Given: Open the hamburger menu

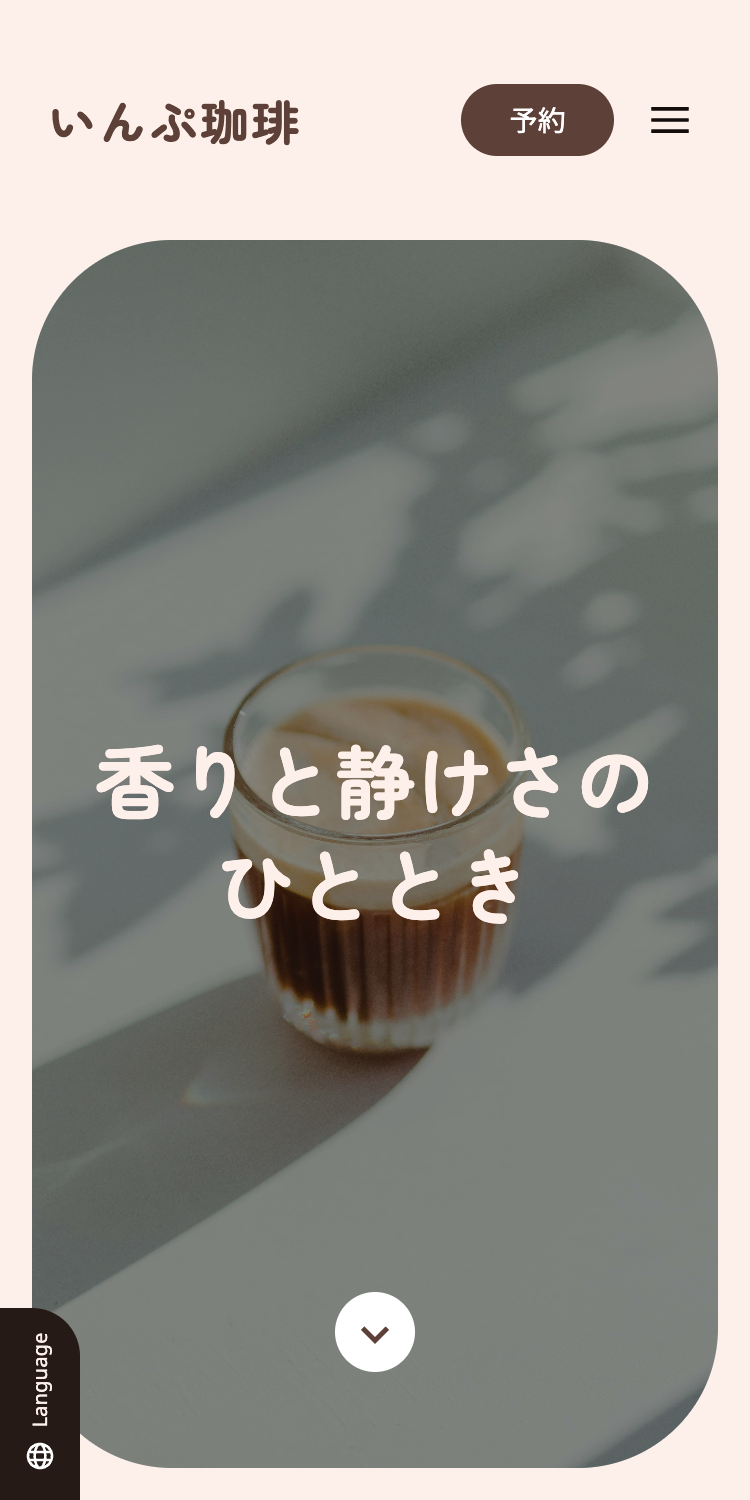Looking at the screenshot, I should (669, 120).
